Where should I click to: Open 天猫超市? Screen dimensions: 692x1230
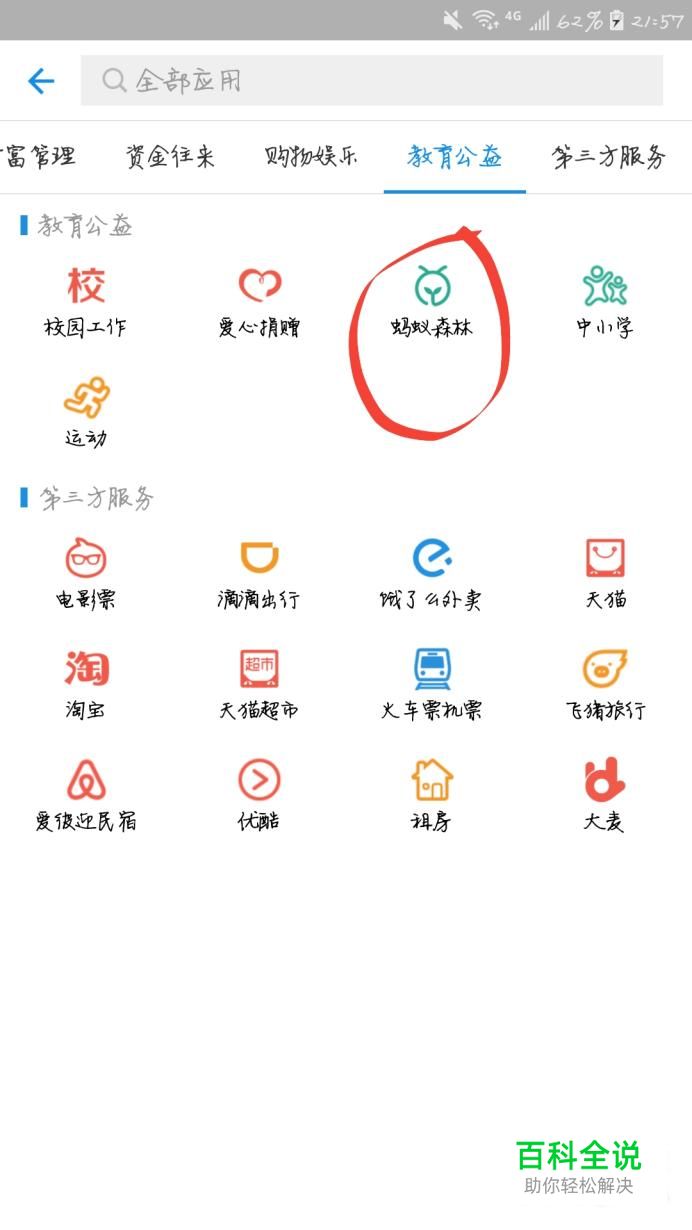click(x=259, y=683)
